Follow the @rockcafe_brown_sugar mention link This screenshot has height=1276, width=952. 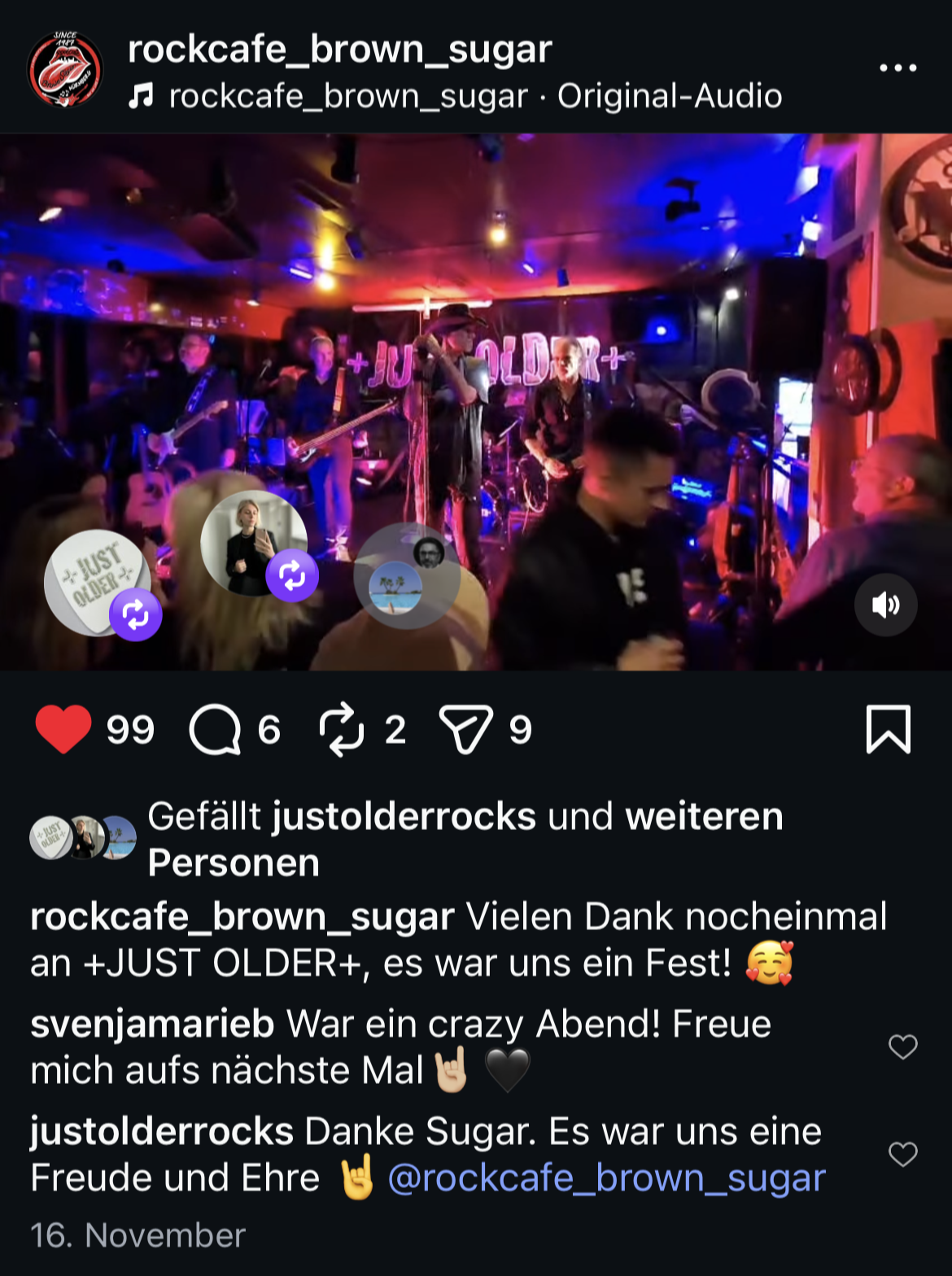606,1178
